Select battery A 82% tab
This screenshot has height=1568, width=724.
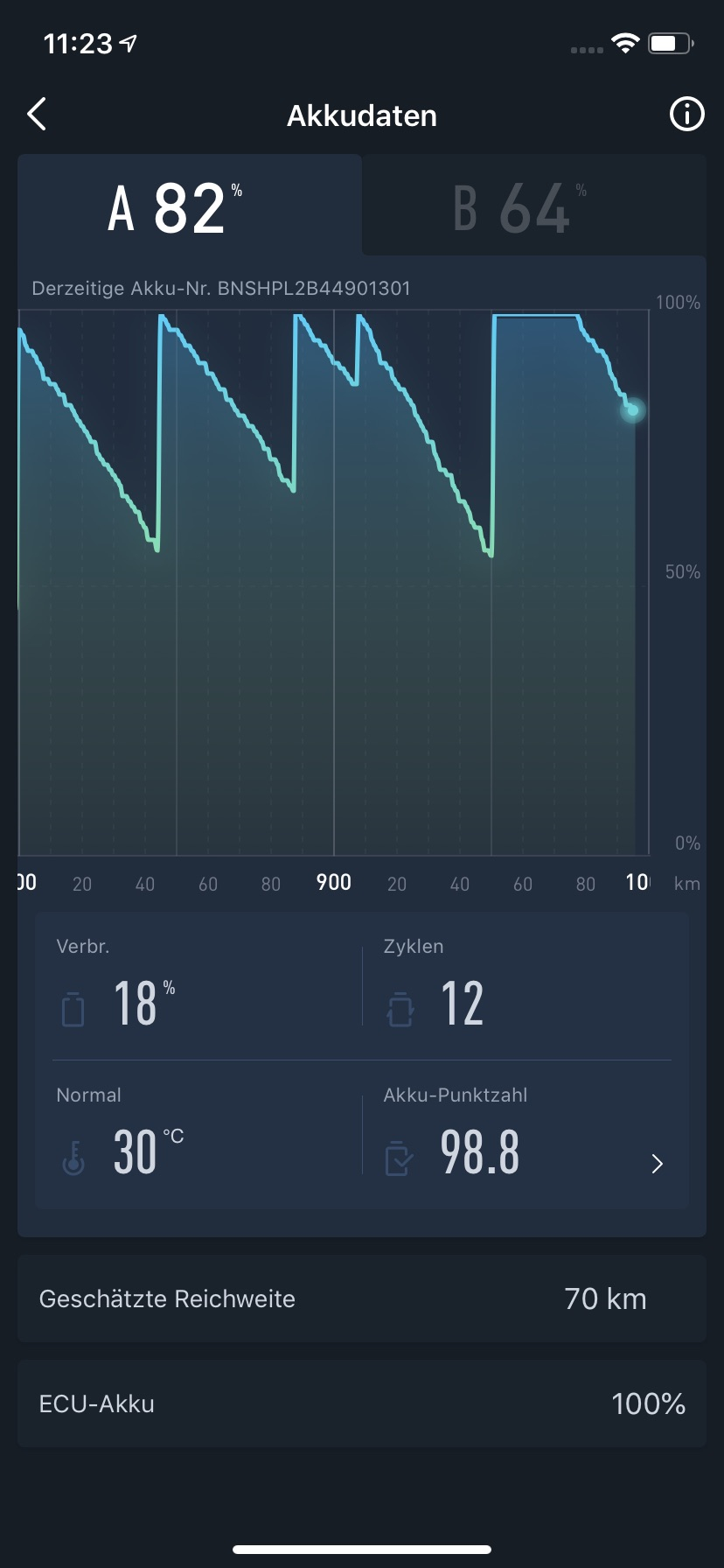190,206
